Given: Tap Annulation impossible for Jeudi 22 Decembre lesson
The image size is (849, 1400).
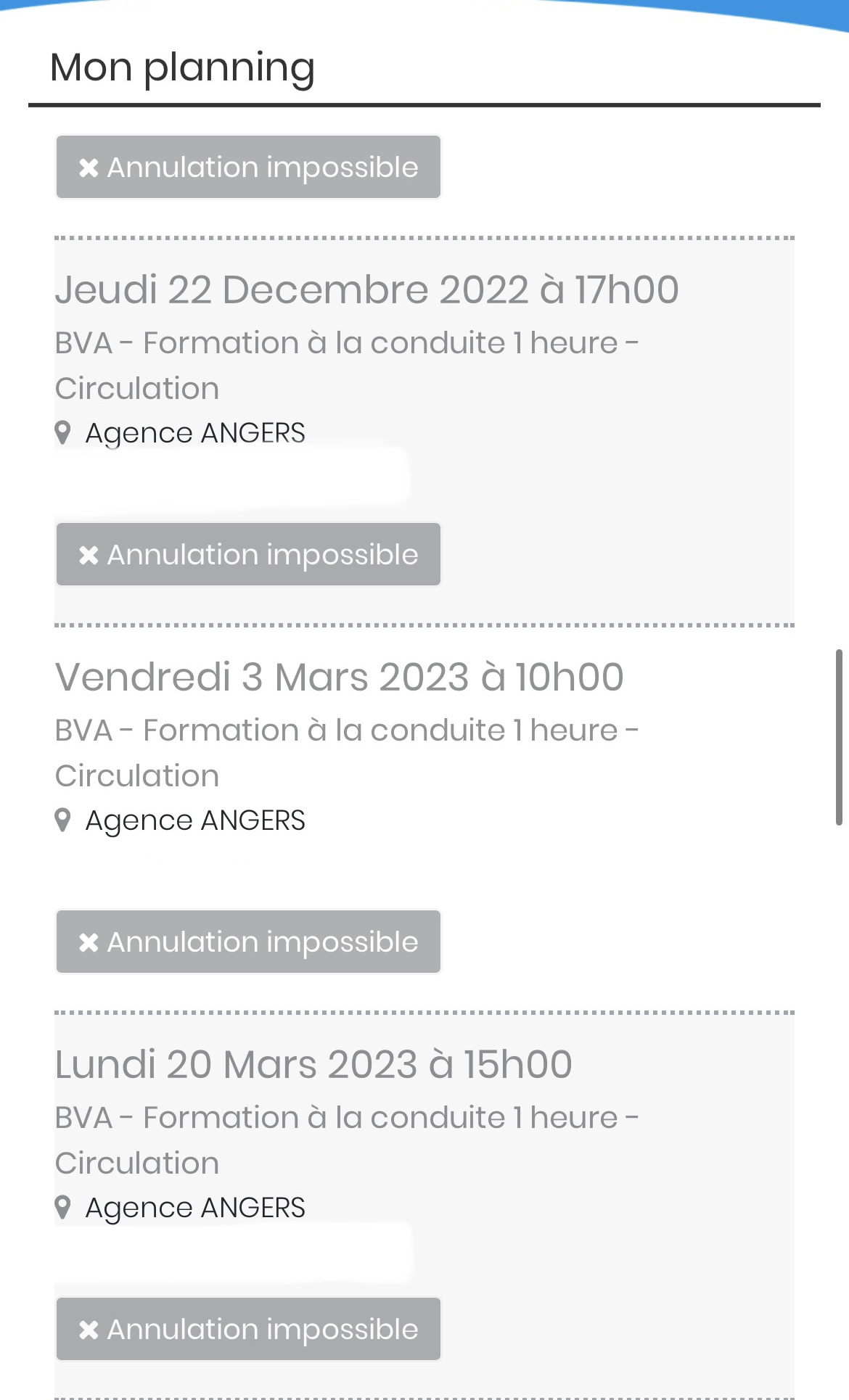Looking at the screenshot, I should pos(248,554).
